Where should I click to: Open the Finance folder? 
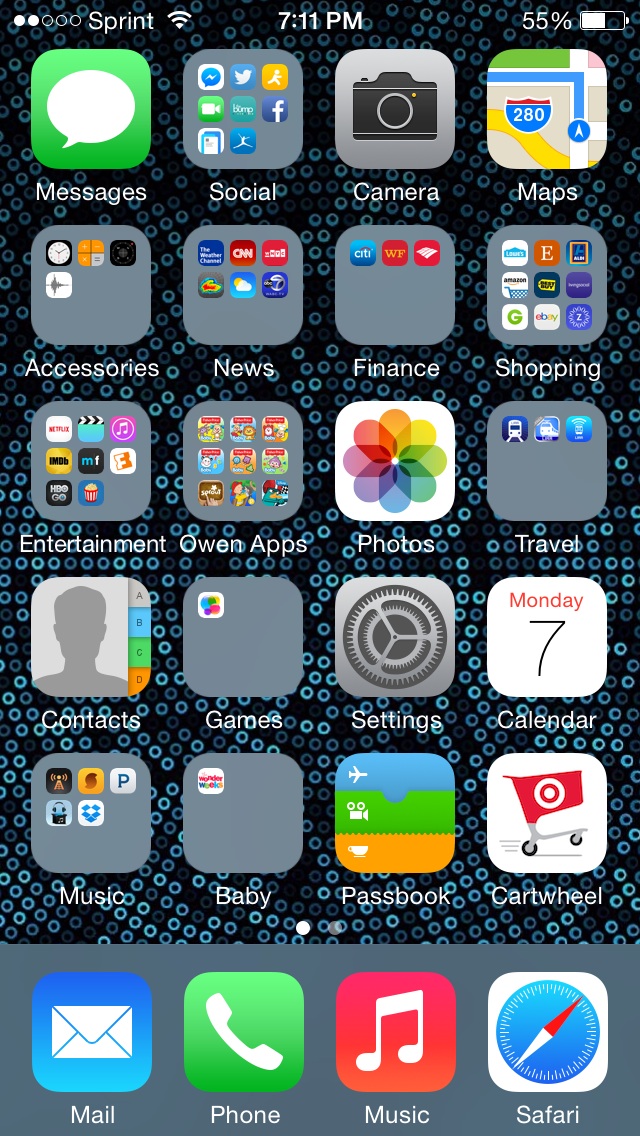(x=395, y=285)
